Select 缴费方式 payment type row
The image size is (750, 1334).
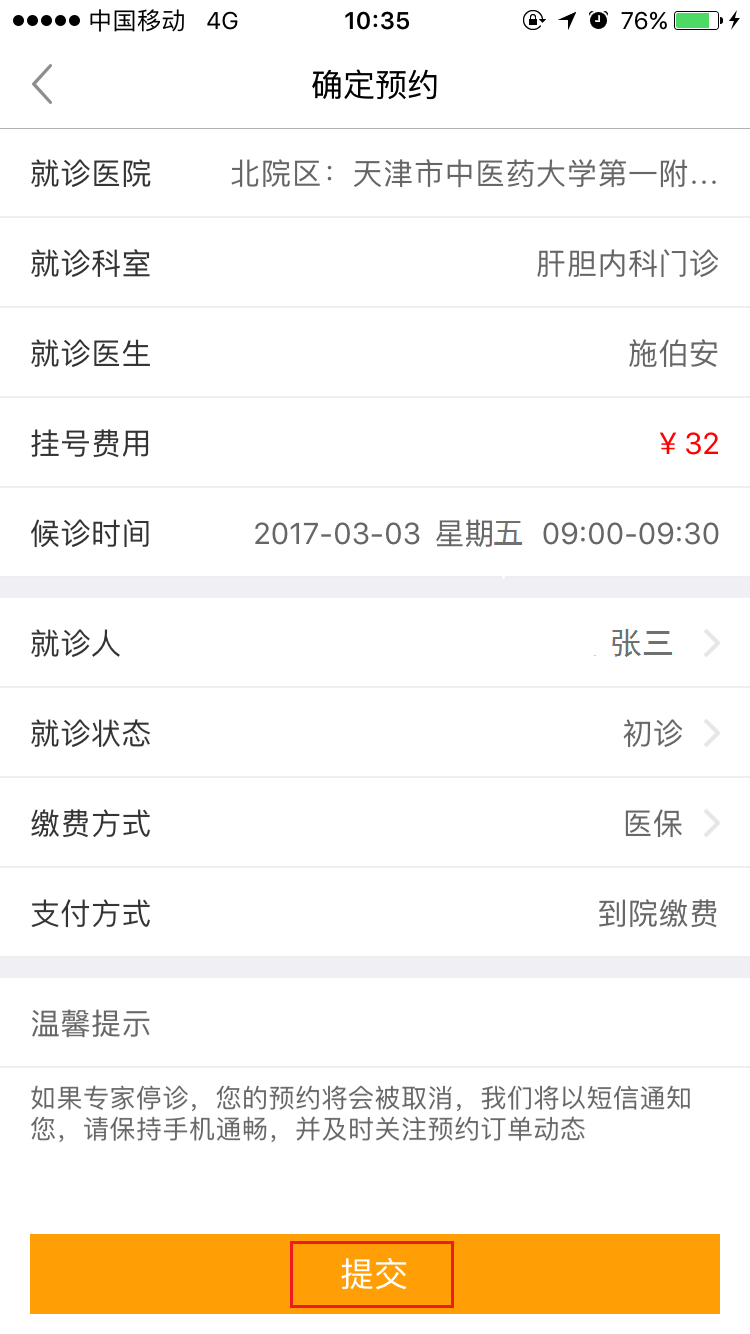[x=374, y=823]
